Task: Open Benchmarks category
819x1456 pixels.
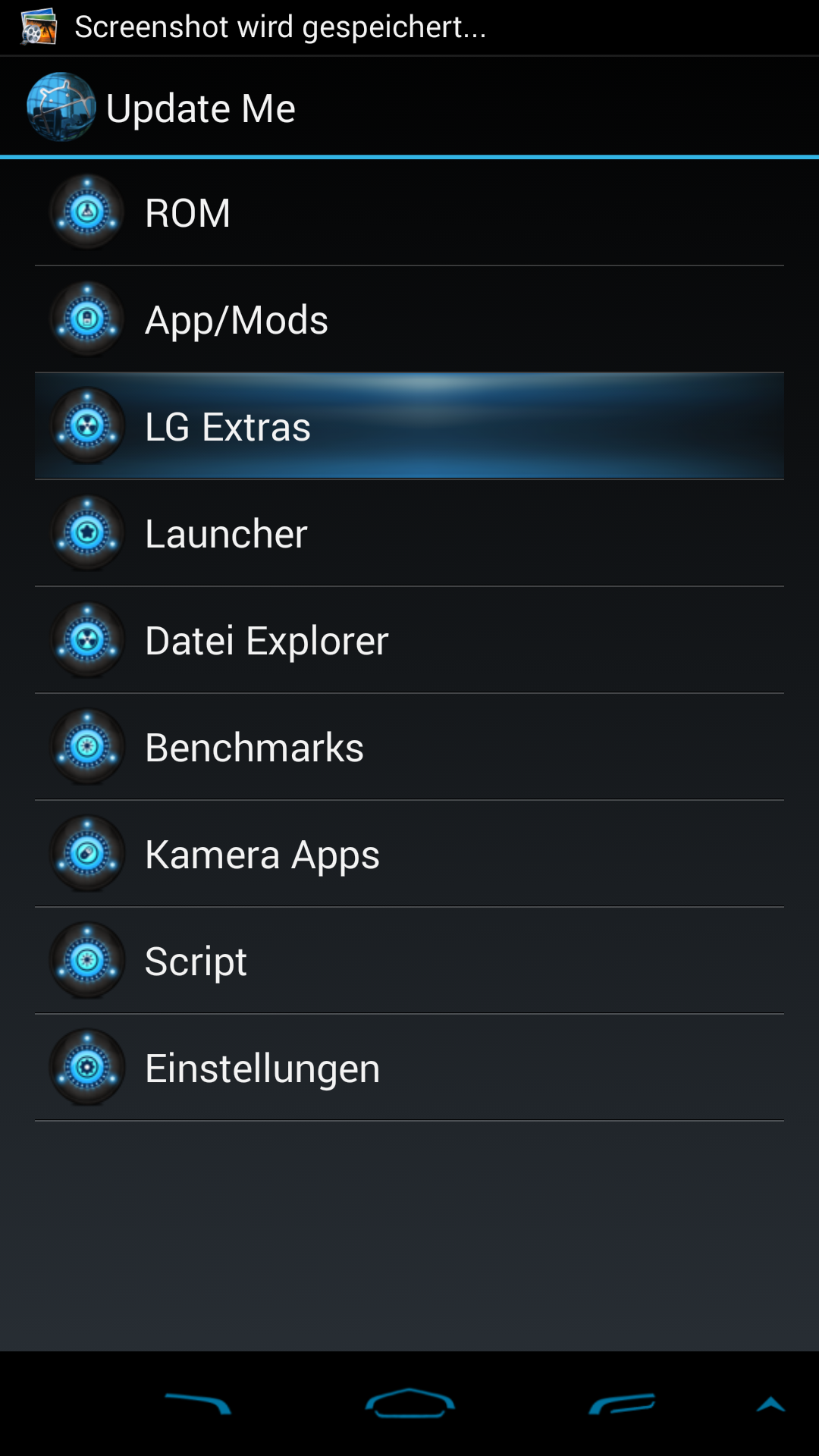Action: (409, 747)
